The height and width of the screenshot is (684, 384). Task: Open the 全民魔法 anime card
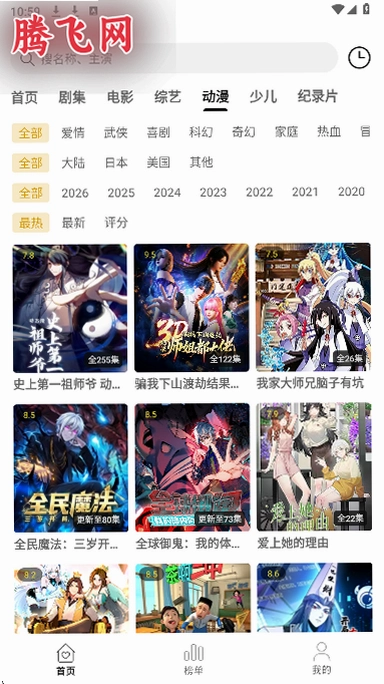pos(71,477)
